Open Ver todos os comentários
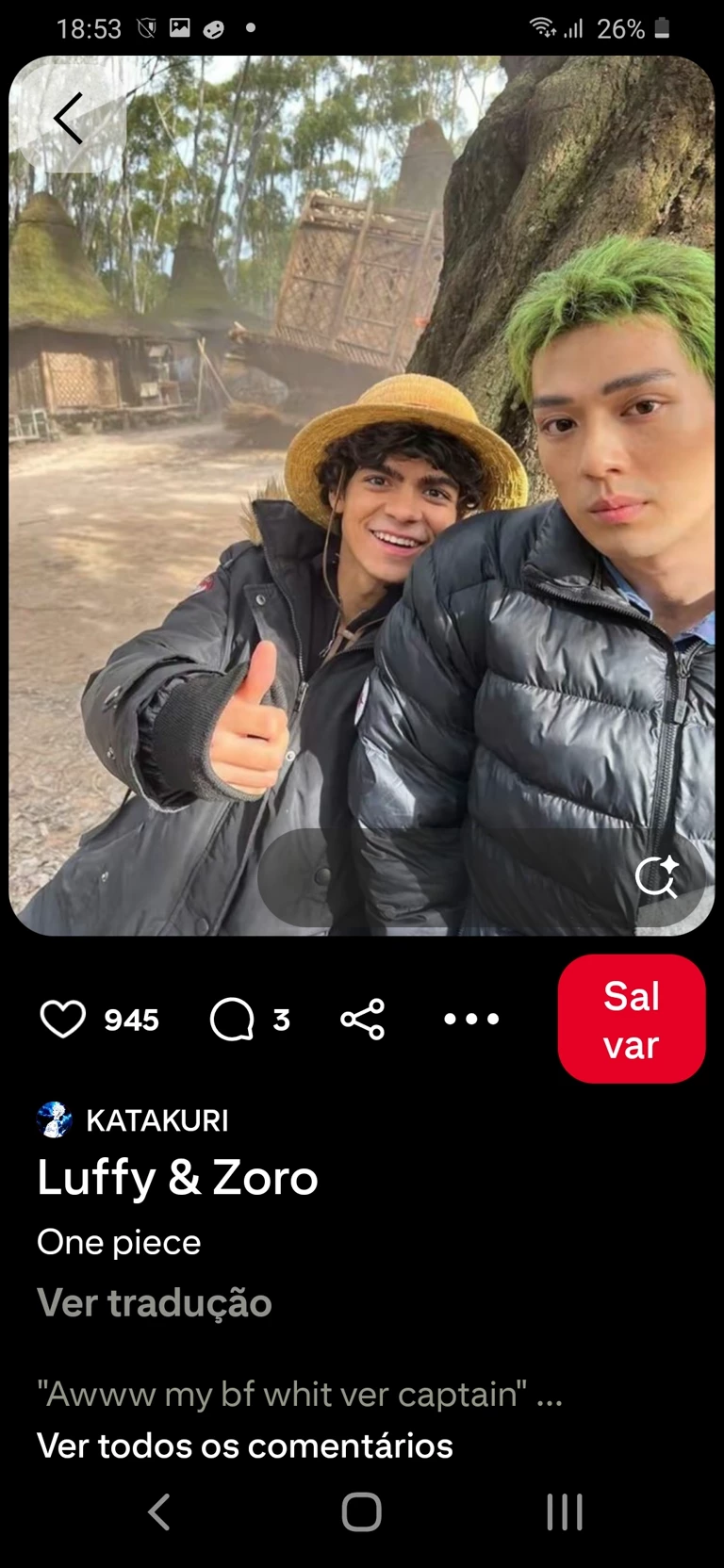 coord(245,1445)
